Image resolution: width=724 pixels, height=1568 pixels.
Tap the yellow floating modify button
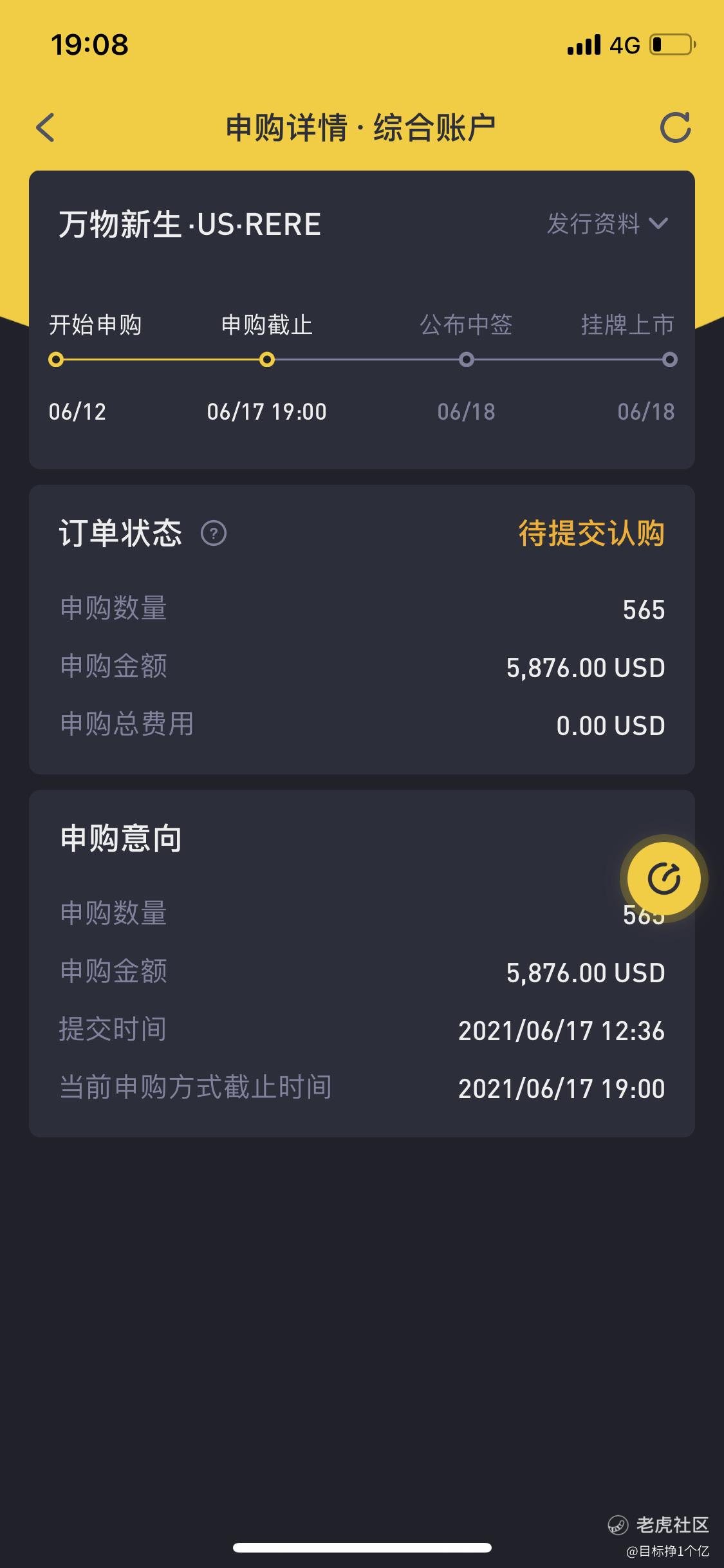[x=664, y=879]
